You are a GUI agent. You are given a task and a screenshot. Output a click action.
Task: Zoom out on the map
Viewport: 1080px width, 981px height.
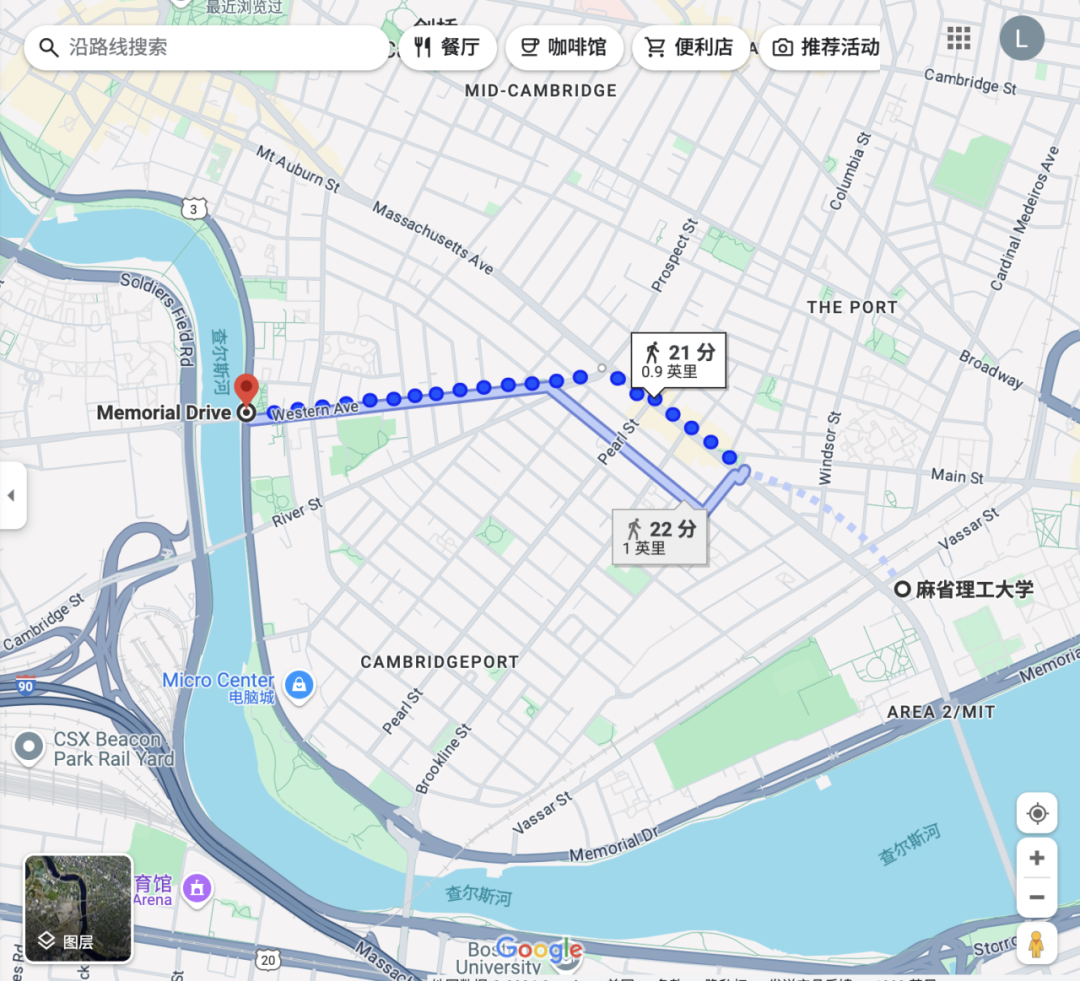pos(1037,897)
